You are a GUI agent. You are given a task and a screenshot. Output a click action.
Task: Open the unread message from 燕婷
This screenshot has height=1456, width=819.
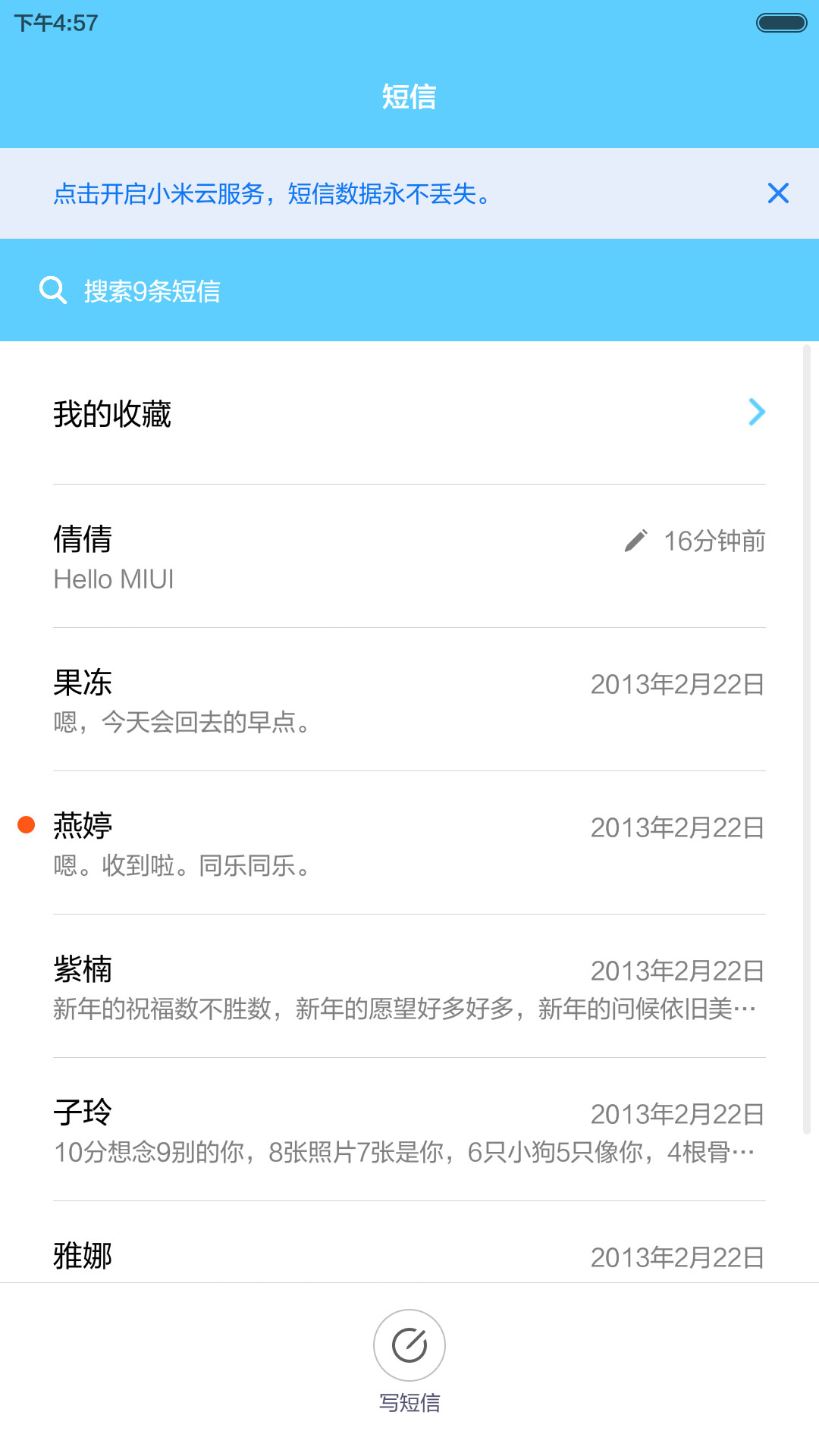click(x=409, y=843)
